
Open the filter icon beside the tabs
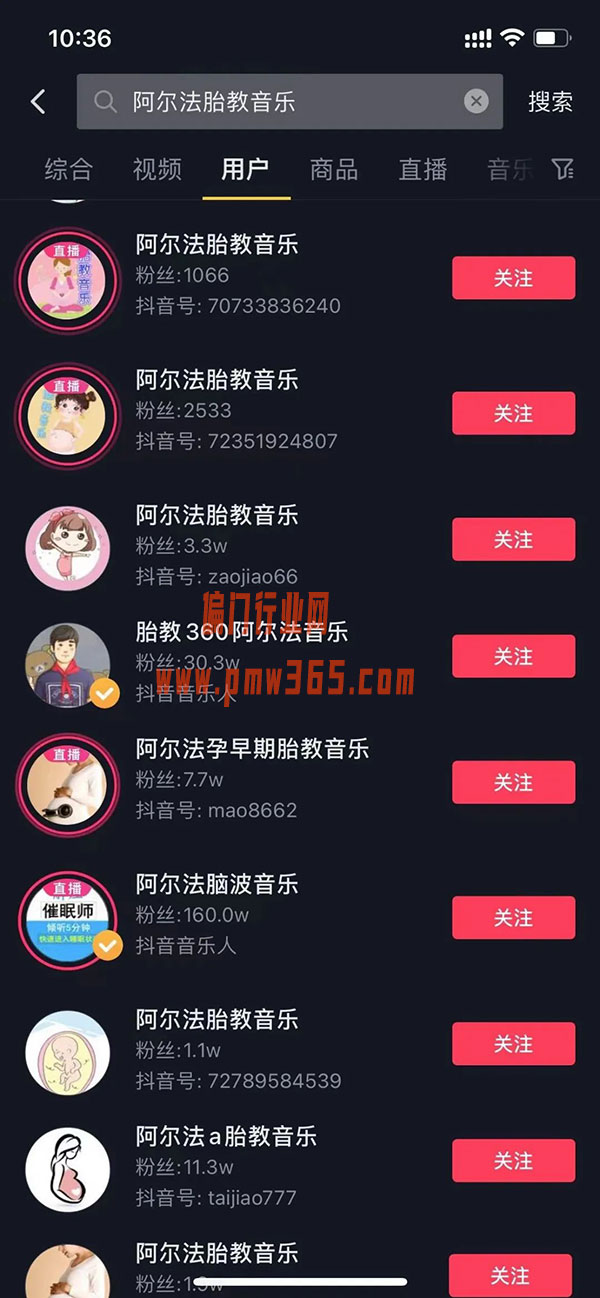click(x=563, y=169)
